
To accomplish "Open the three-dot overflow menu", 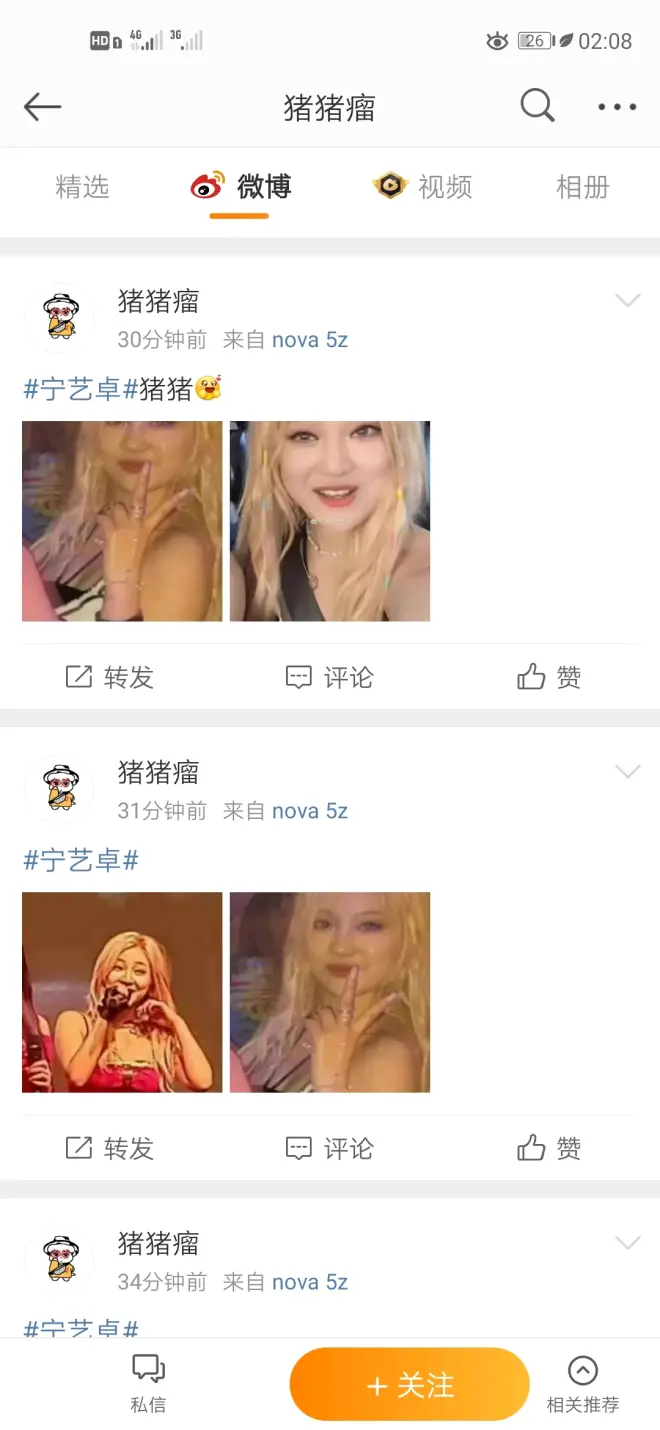I will coord(617,107).
